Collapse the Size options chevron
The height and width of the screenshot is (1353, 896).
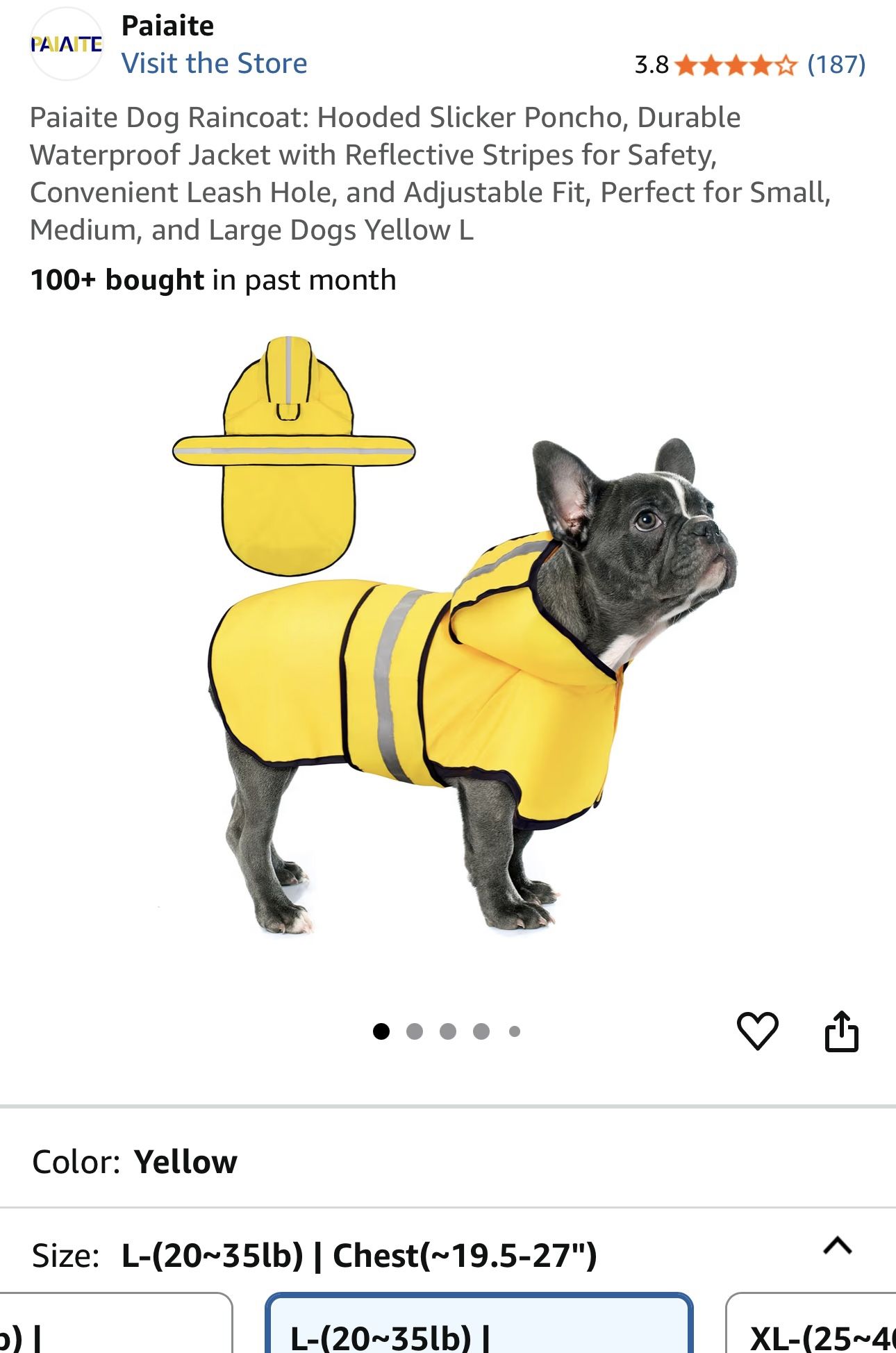[837, 1245]
